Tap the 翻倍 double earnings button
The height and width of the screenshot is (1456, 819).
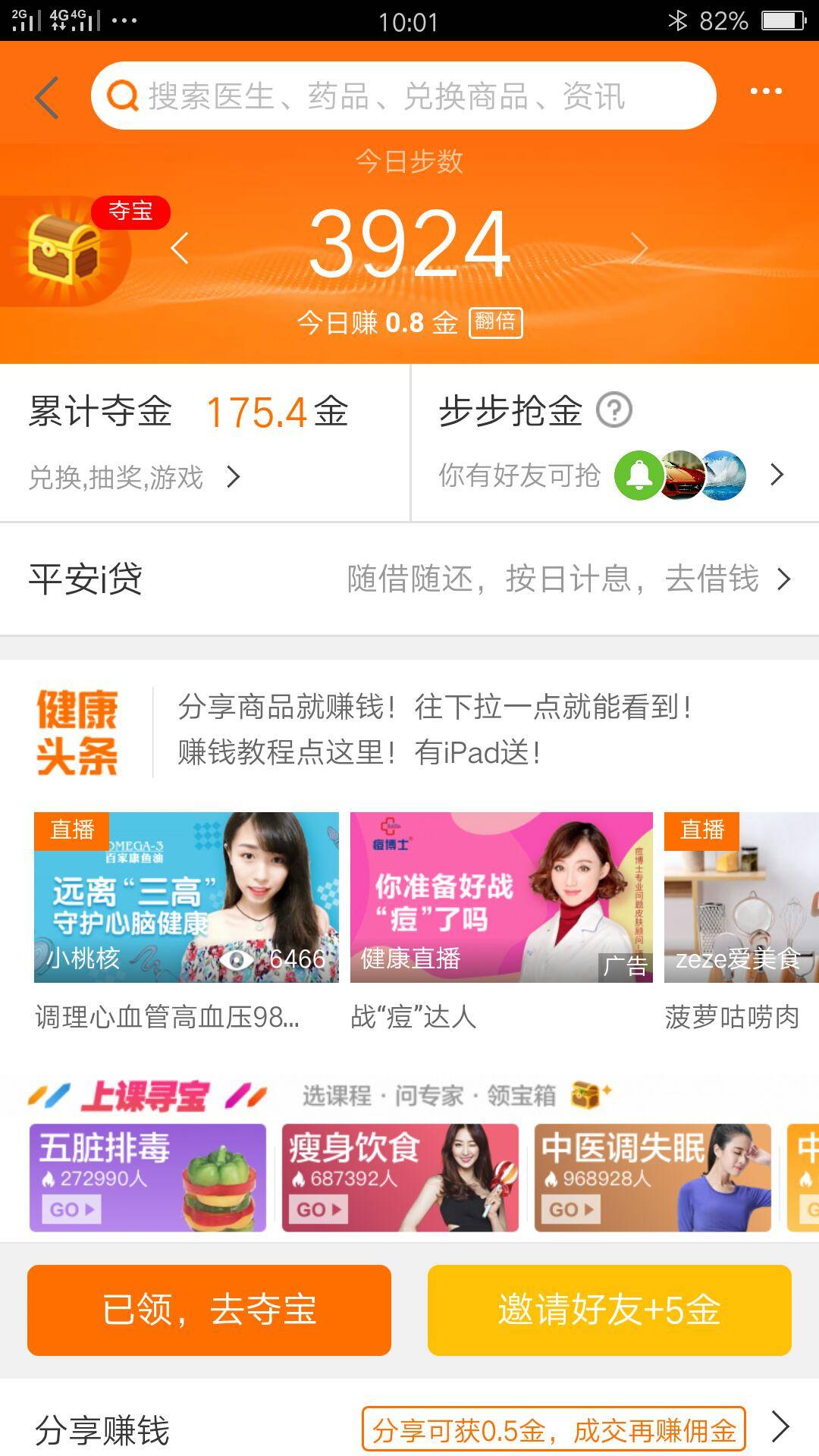(x=495, y=322)
